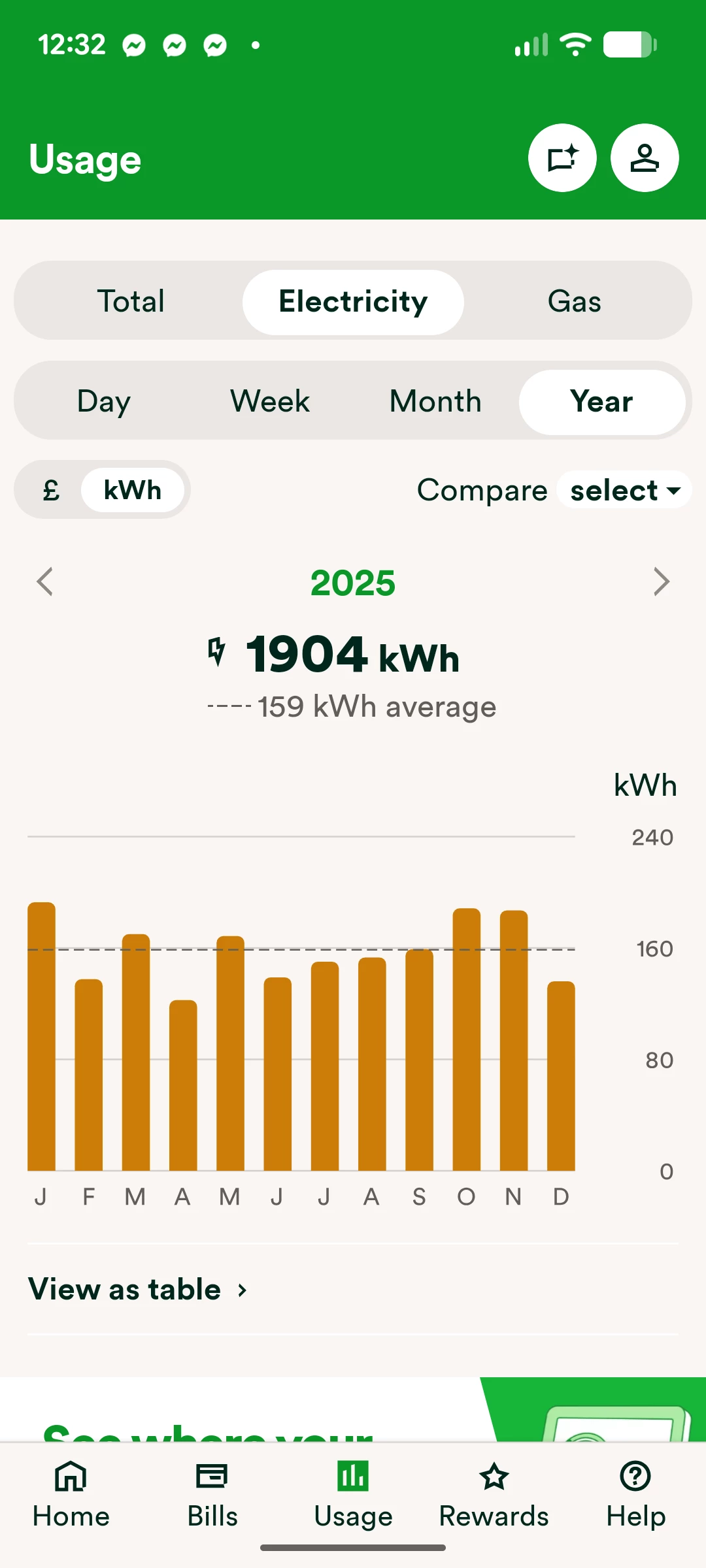Show usage by Day
The image size is (706, 1568).
pos(104,401)
